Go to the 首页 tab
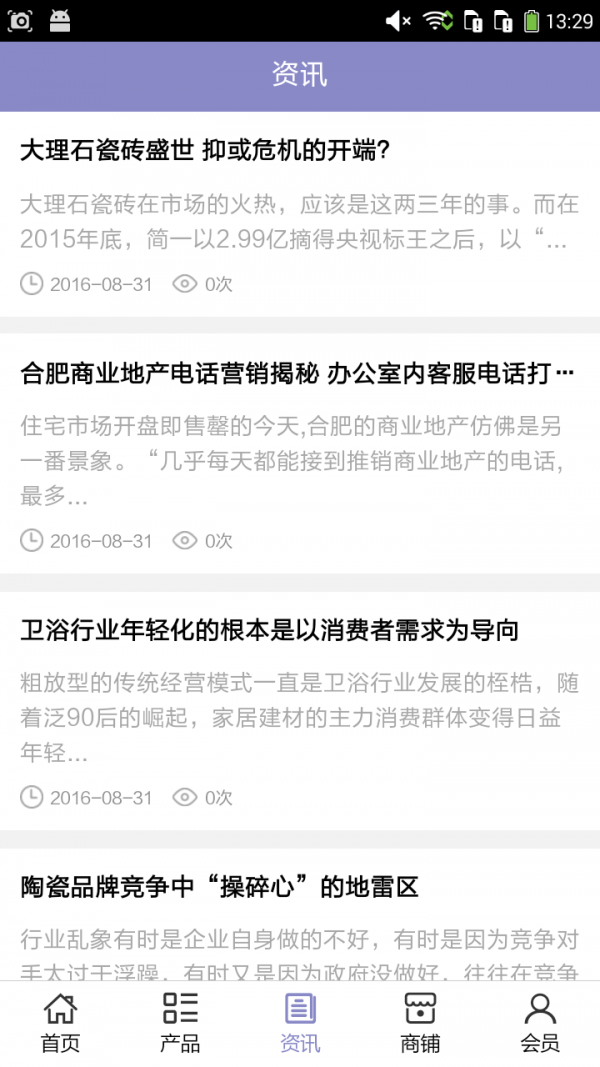600x1067 pixels. (x=60, y=1023)
